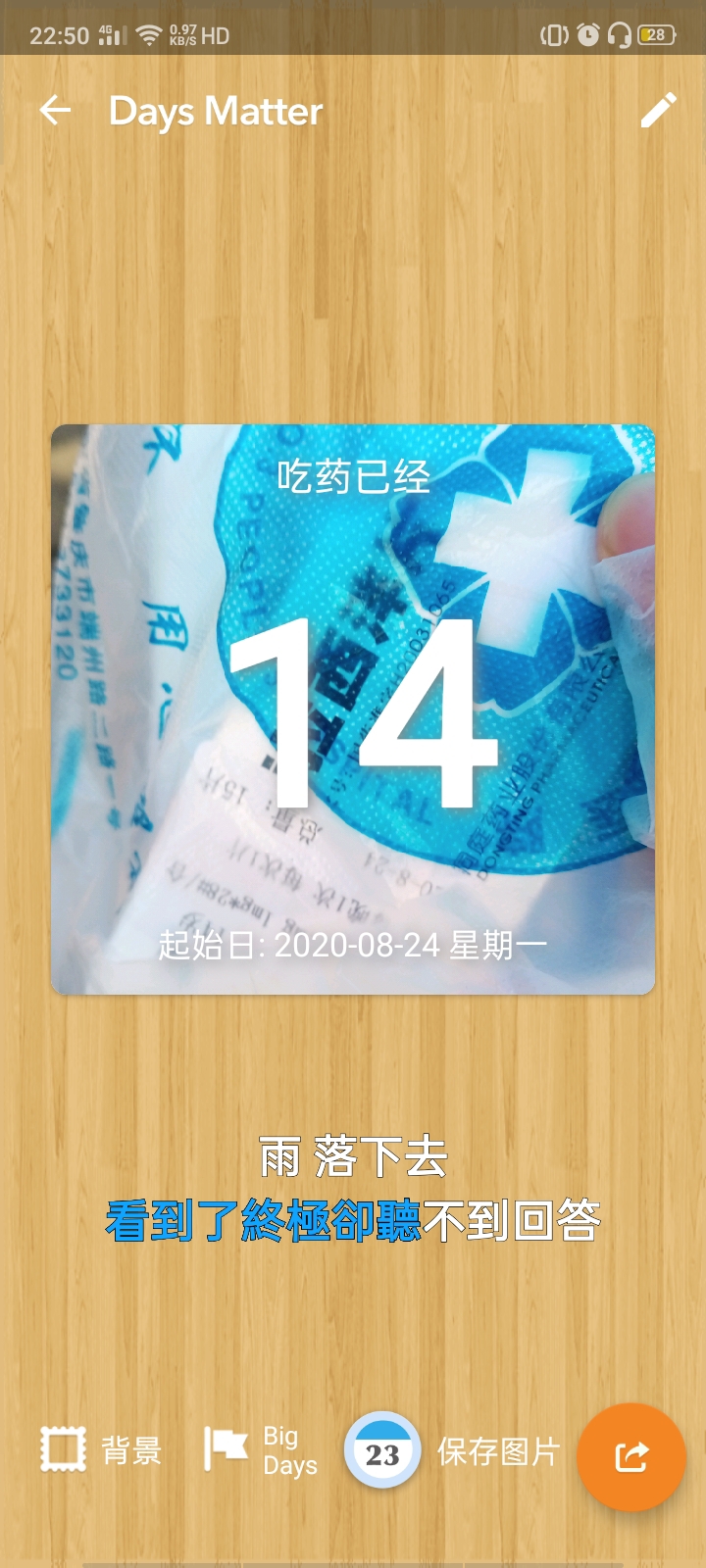The width and height of the screenshot is (706, 1568).
Task: Open Big Days mode
Action: 261,1450
